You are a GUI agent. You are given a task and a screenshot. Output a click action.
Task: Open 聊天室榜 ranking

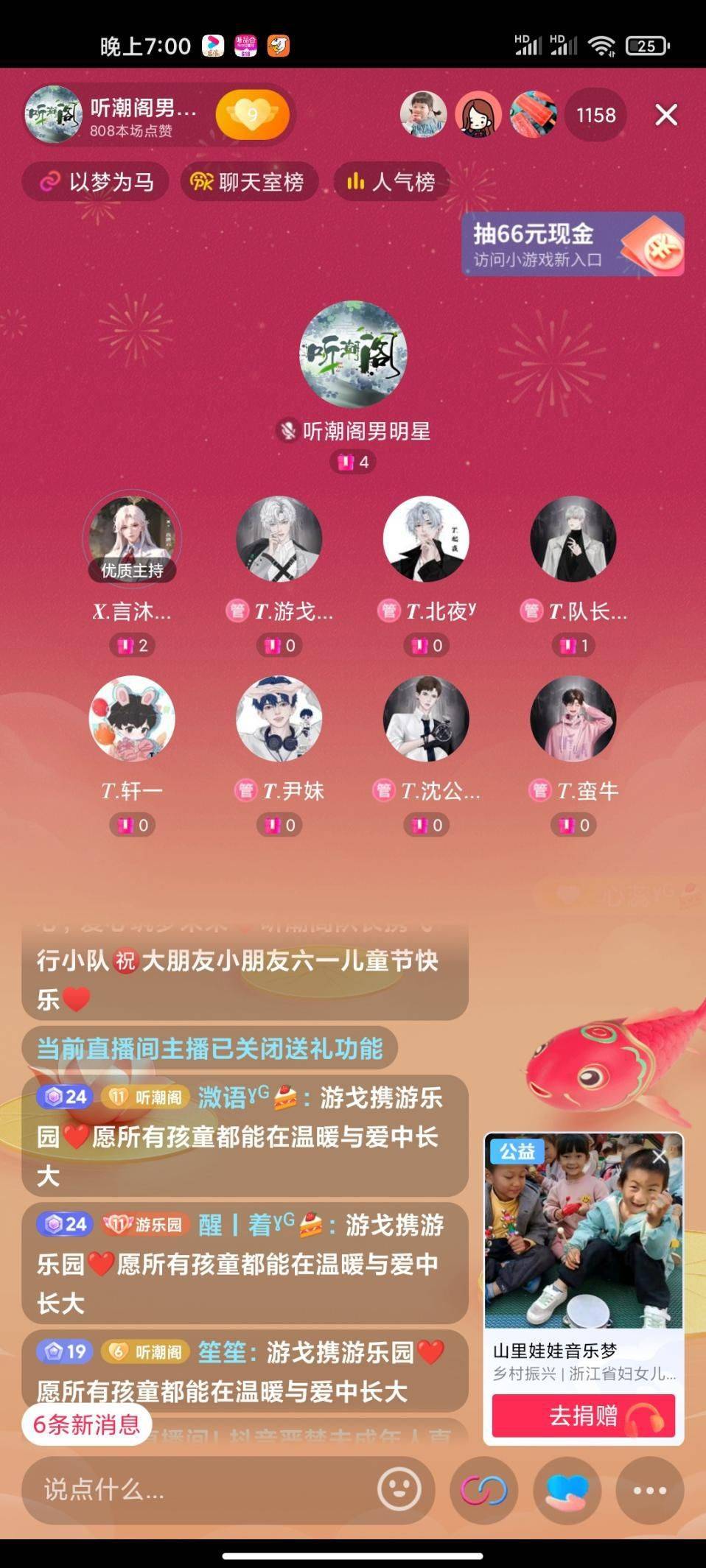click(x=248, y=182)
